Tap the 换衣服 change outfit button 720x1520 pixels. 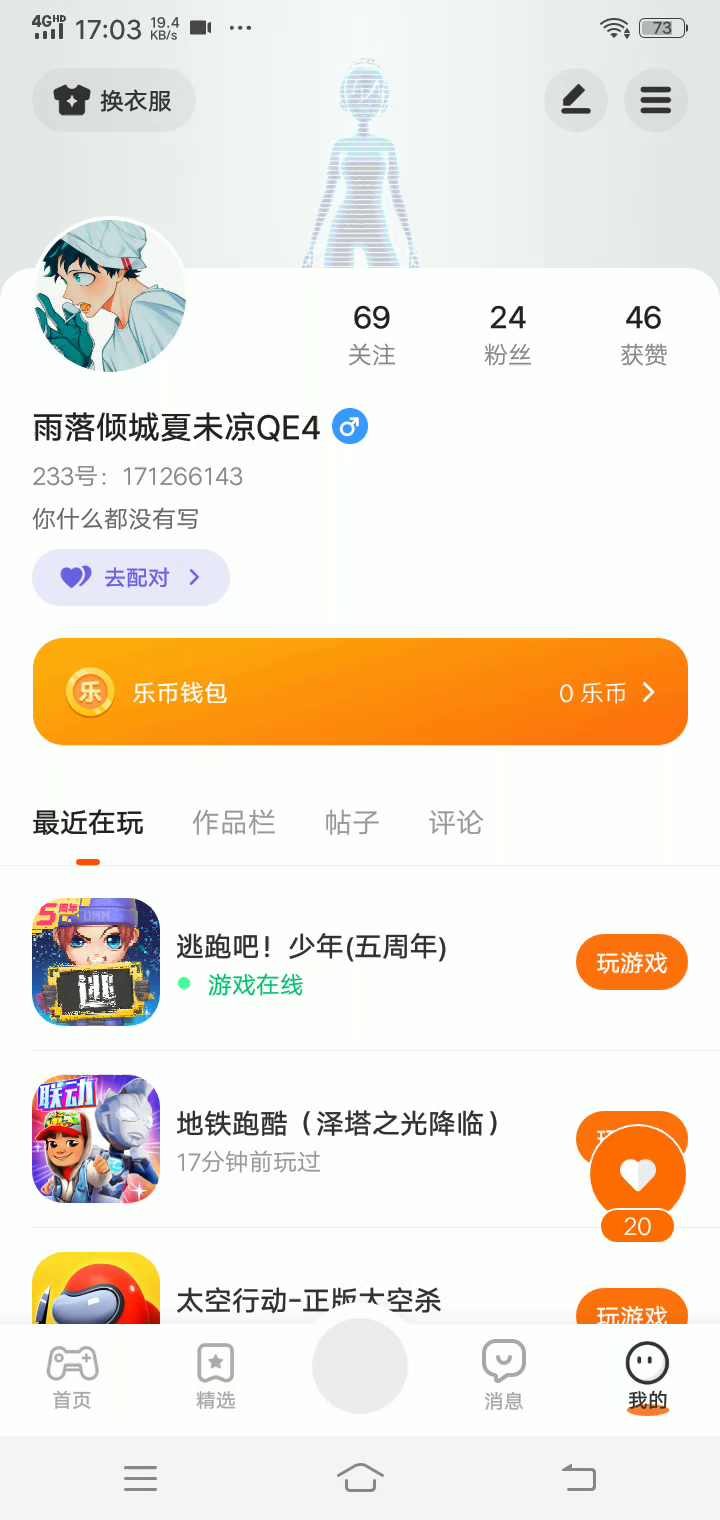click(114, 100)
